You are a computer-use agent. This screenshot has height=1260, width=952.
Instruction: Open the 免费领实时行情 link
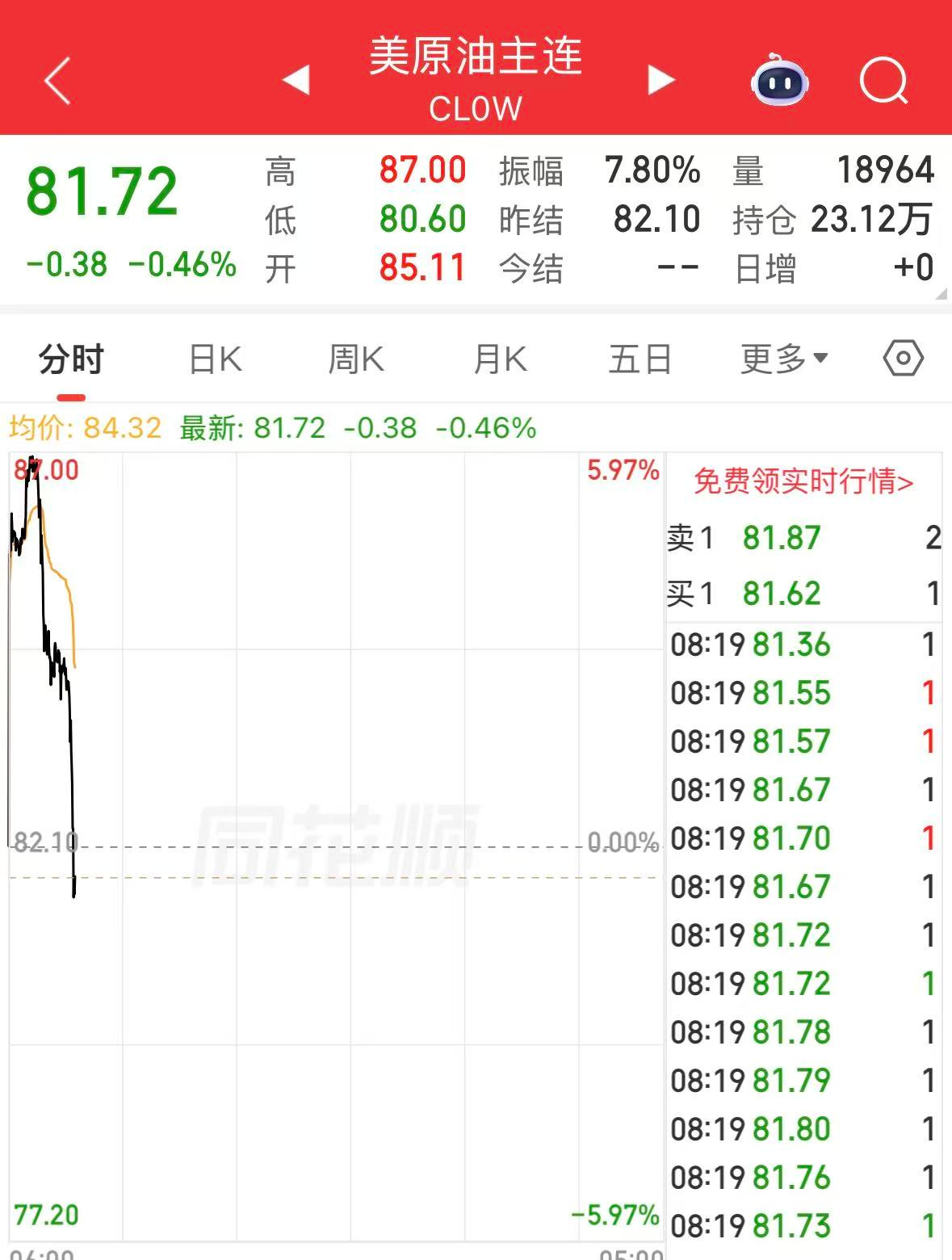click(803, 482)
